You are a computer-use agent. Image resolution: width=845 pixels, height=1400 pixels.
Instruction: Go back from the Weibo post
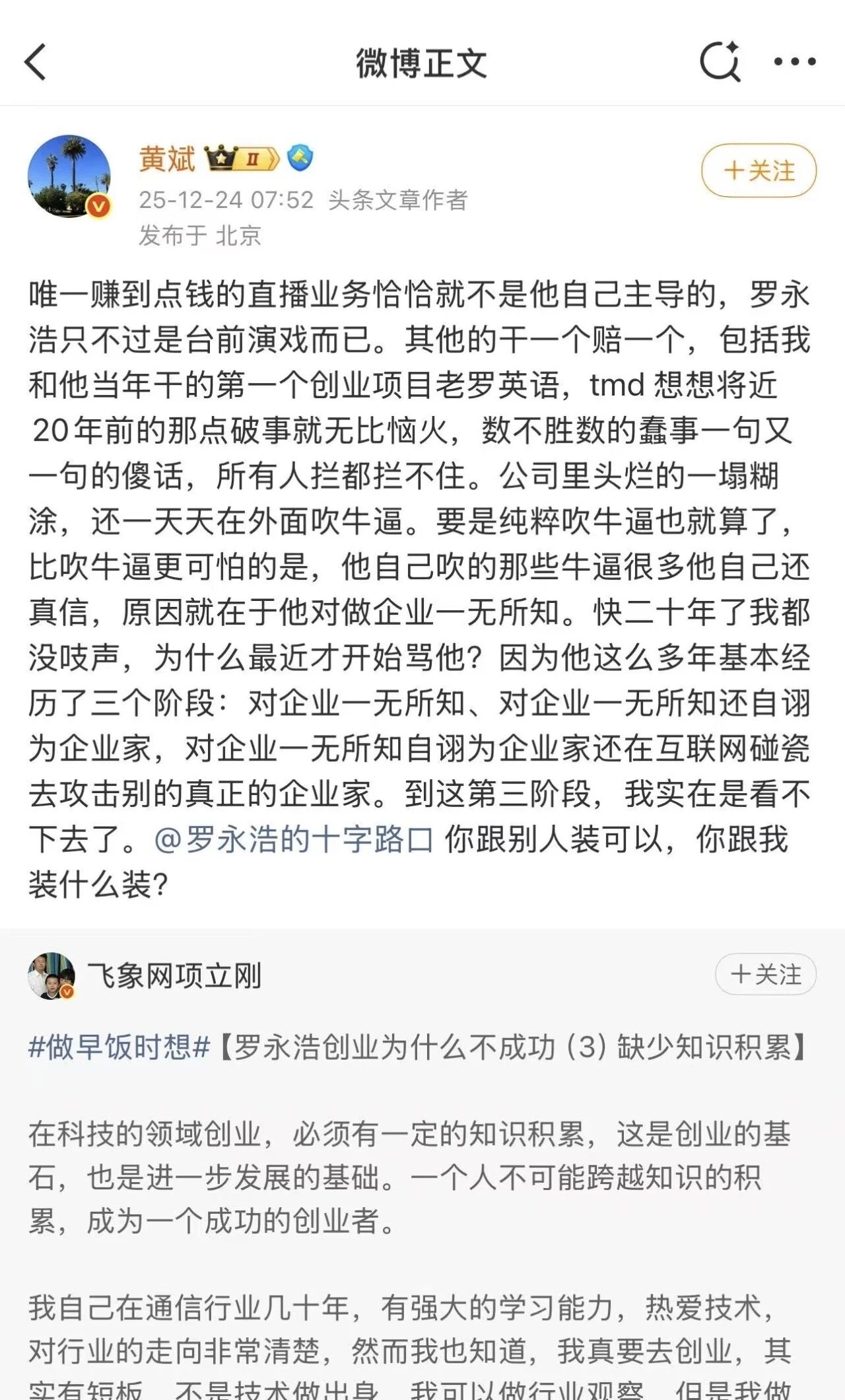36,63
